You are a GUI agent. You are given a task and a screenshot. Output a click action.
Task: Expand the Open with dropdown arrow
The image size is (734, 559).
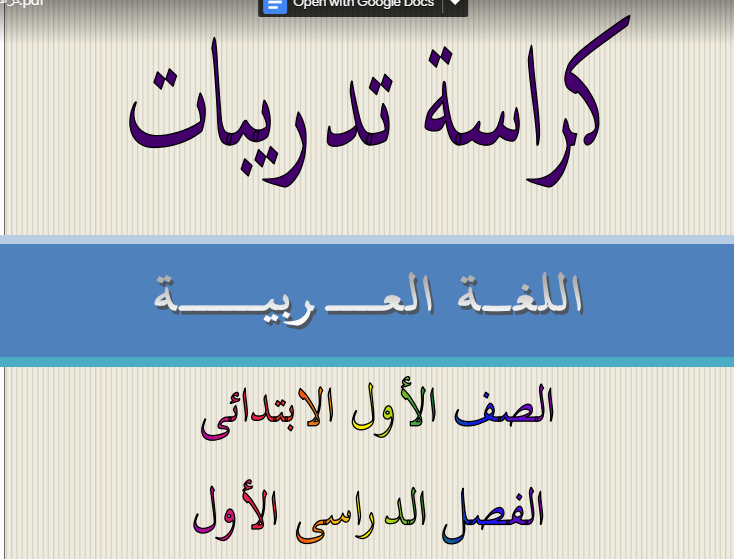(455, 4)
